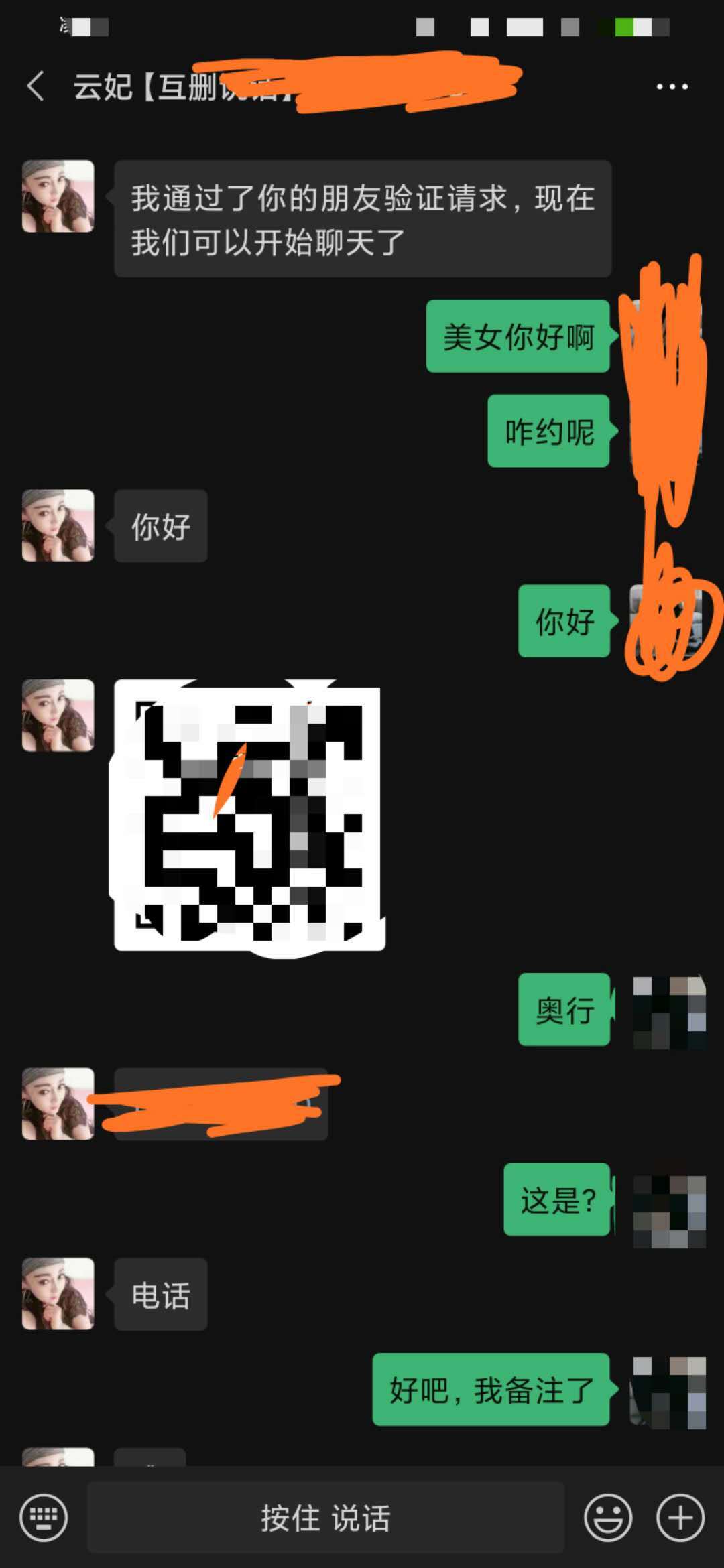Open the plus attachments menu
Image resolution: width=724 pixels, height=1568 pixels.
point(680,1517)
